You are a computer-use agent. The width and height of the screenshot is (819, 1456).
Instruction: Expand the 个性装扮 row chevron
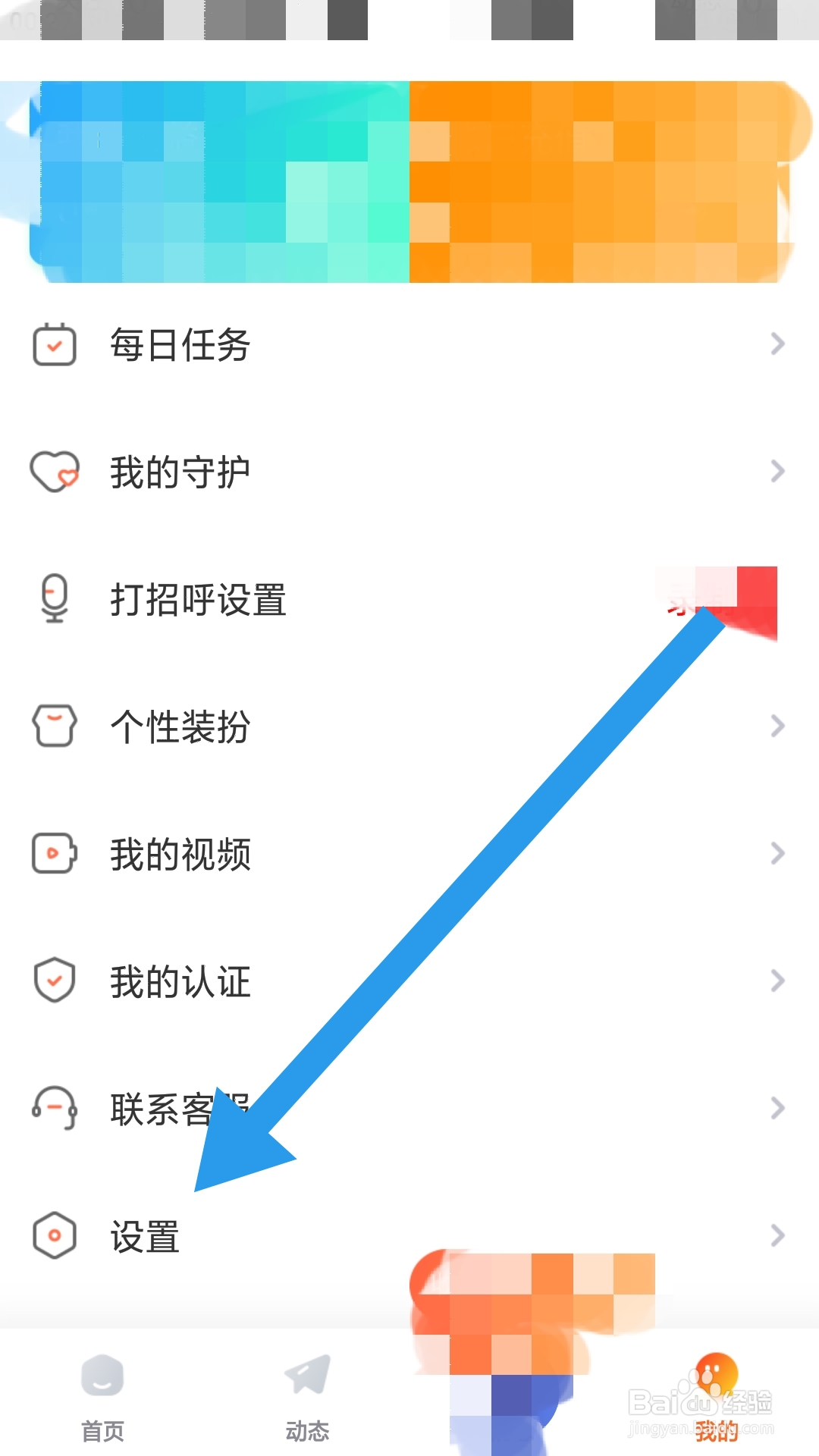coord(778,726)
